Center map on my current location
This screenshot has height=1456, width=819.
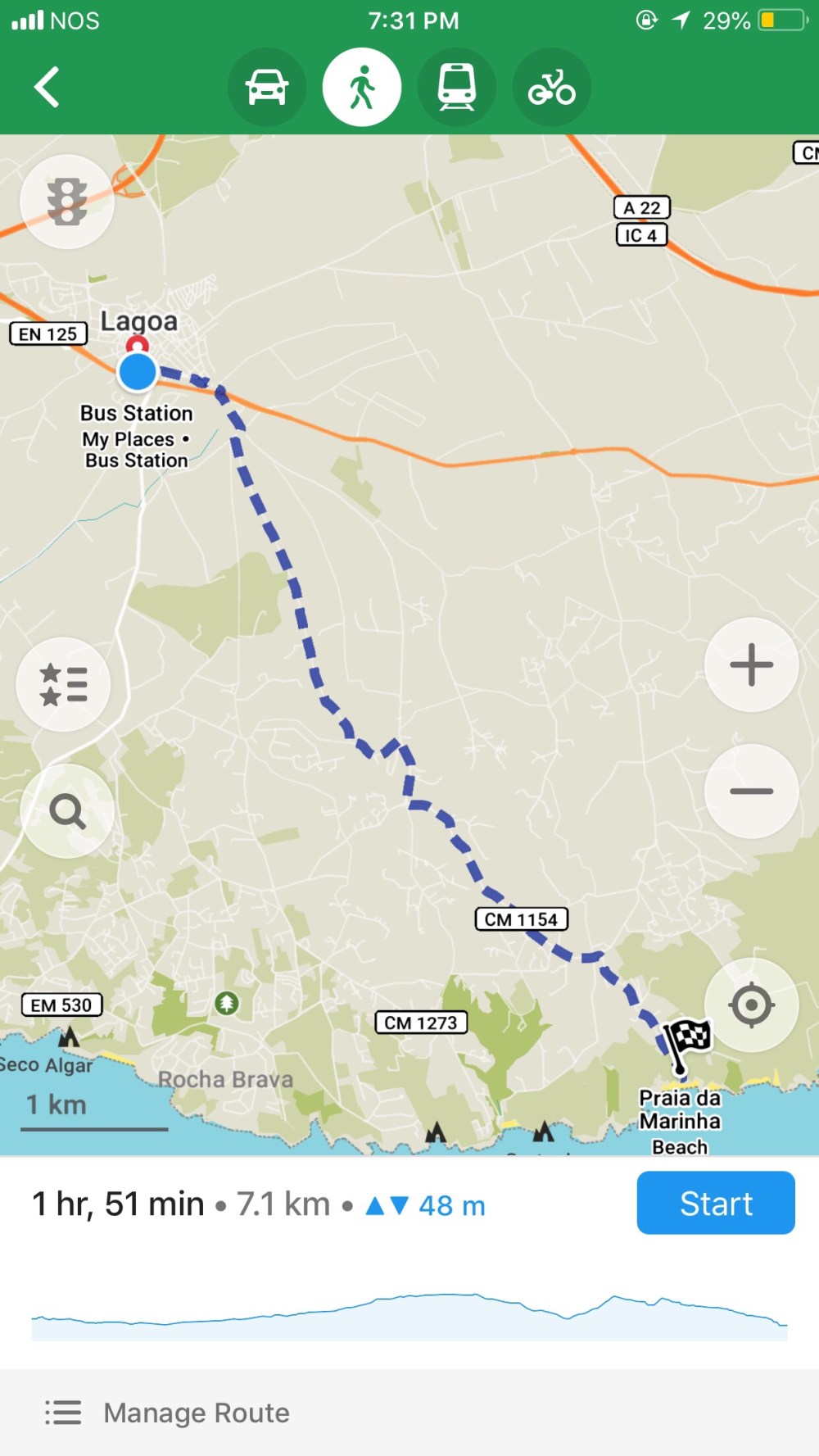[x=751, y=1005]
